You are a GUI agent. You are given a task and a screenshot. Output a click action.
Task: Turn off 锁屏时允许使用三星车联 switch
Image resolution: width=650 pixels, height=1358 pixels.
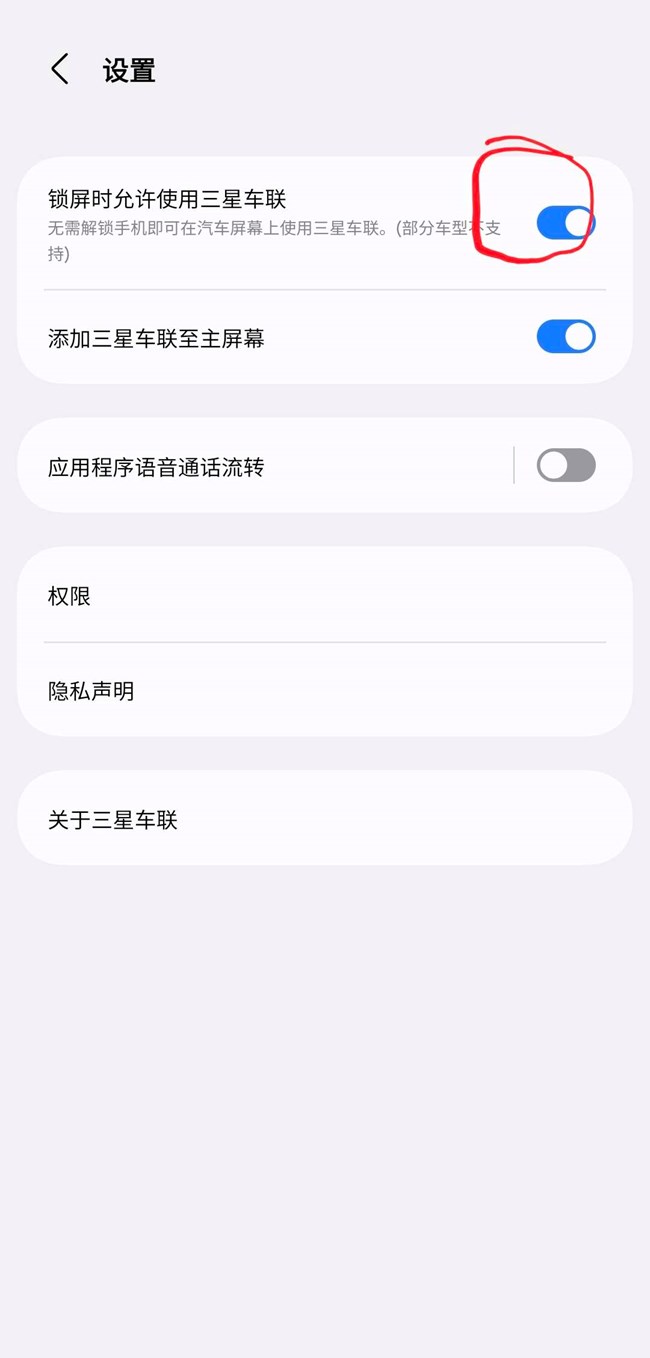565,222
